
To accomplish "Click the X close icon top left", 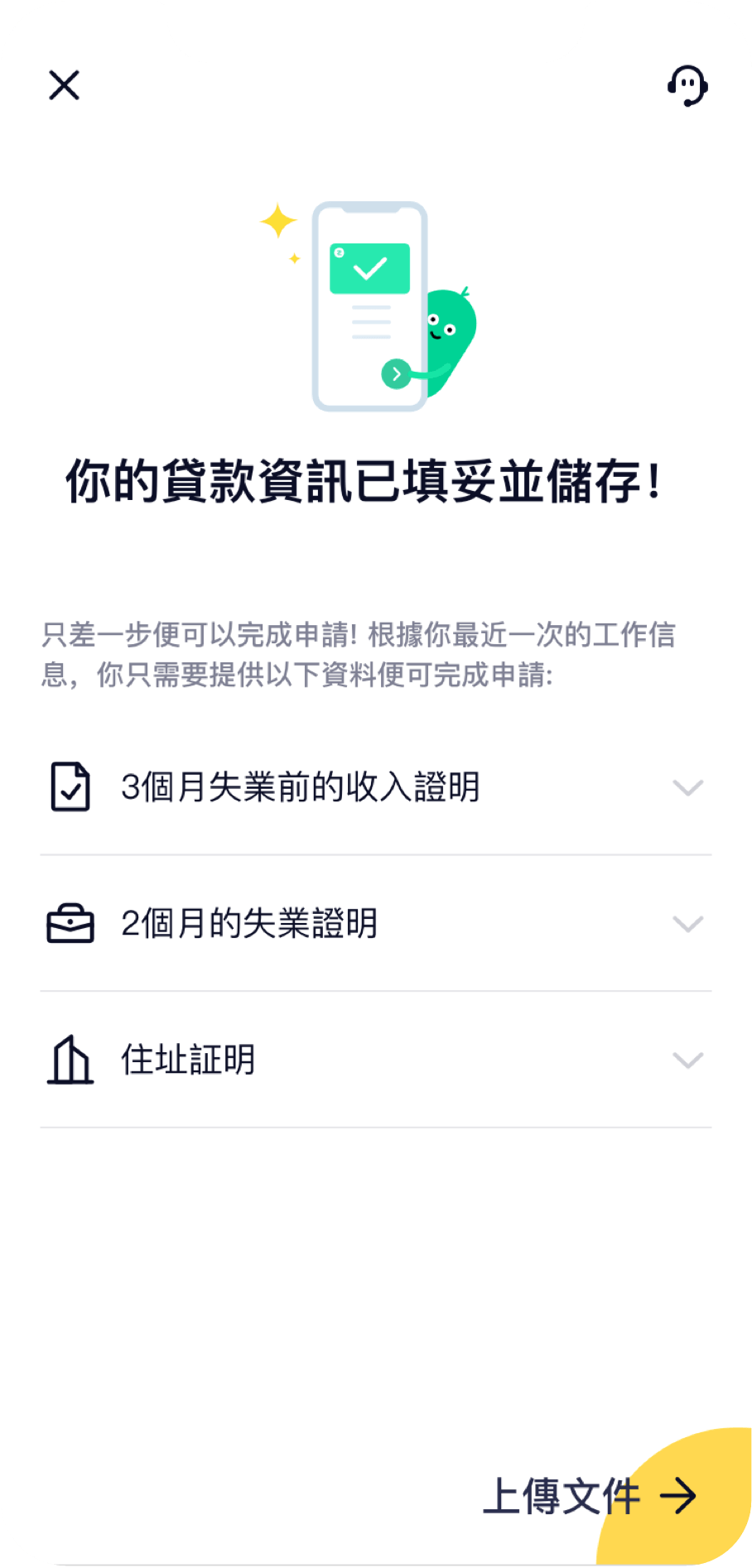I will coord(64,86).
